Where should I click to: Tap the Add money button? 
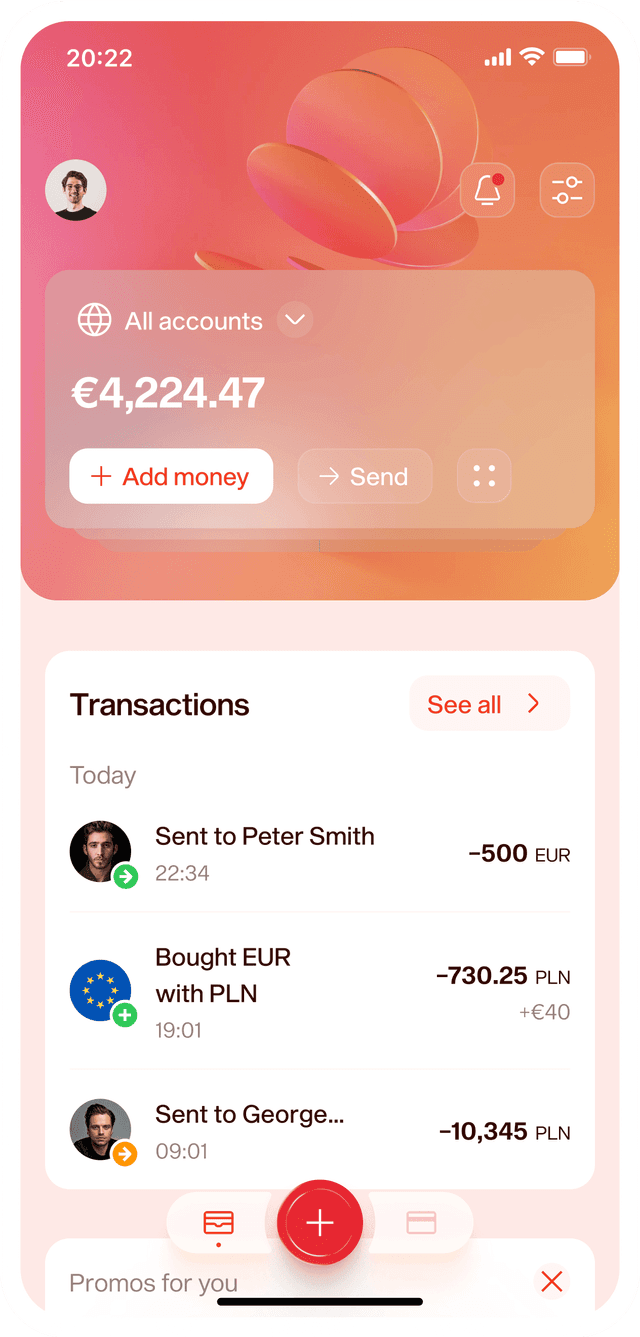[x=171, y=476]
